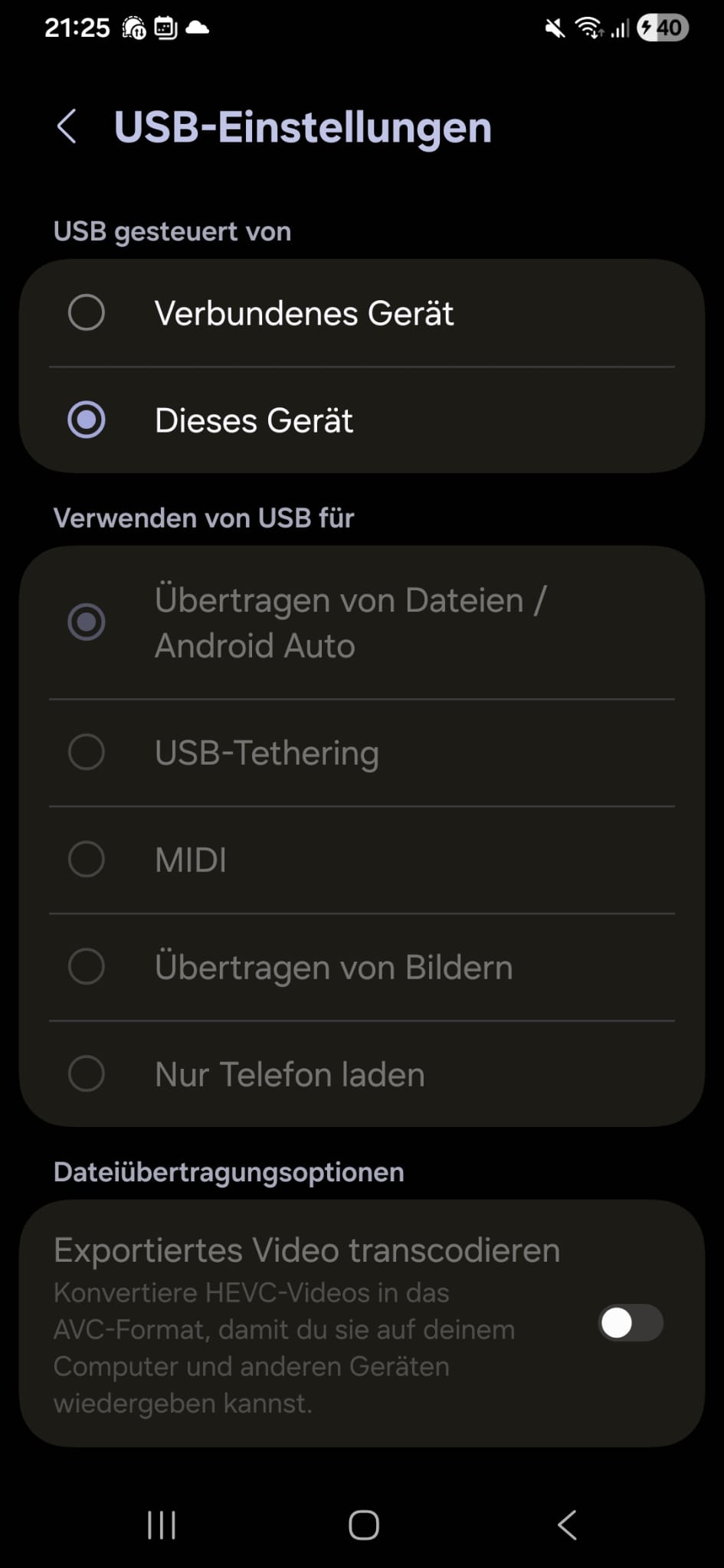Choose Nur Telefon laden
724x1568 pixels.
coord(87,1073)
